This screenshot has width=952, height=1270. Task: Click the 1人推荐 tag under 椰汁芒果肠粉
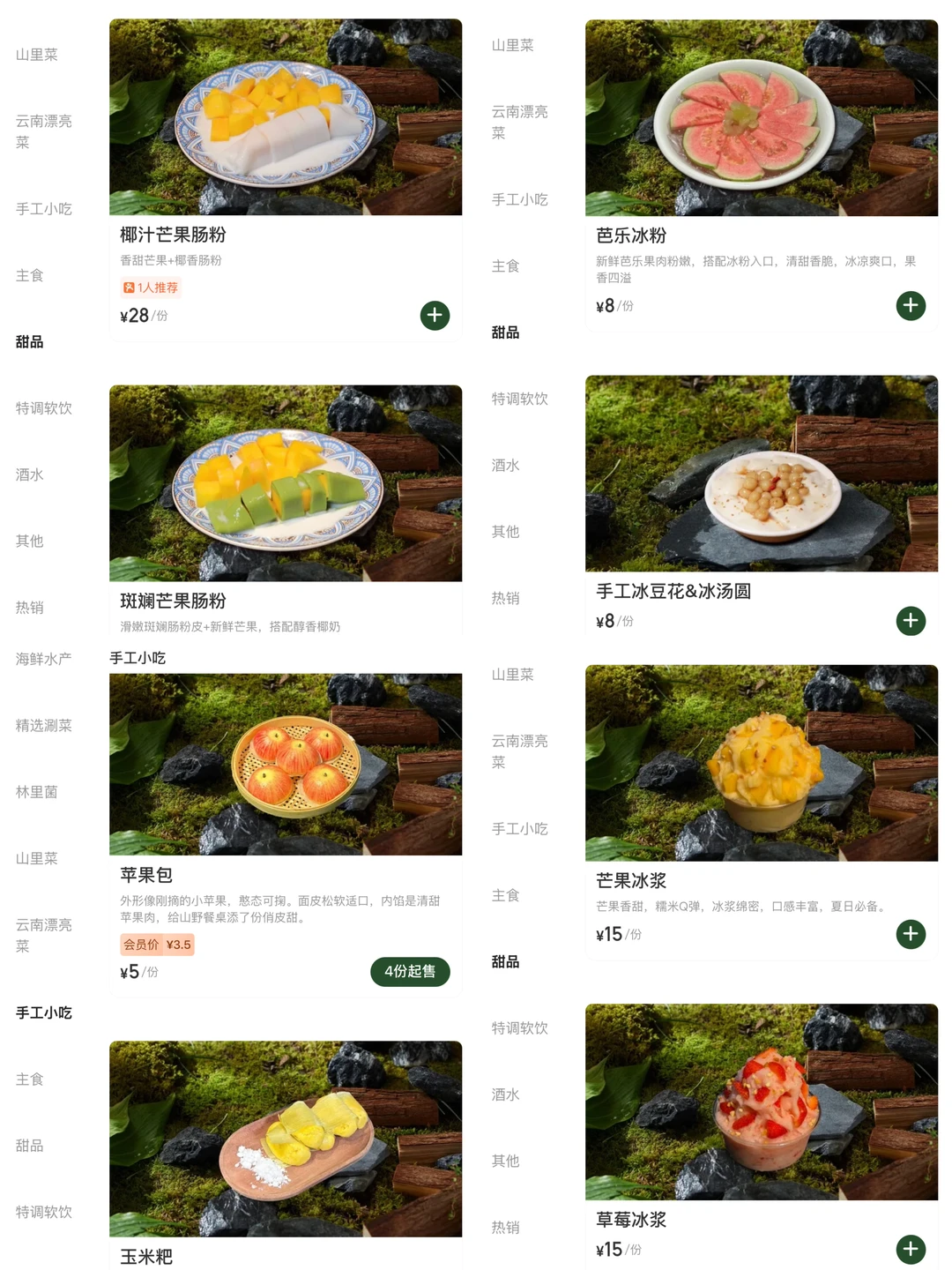click(151, 288)
